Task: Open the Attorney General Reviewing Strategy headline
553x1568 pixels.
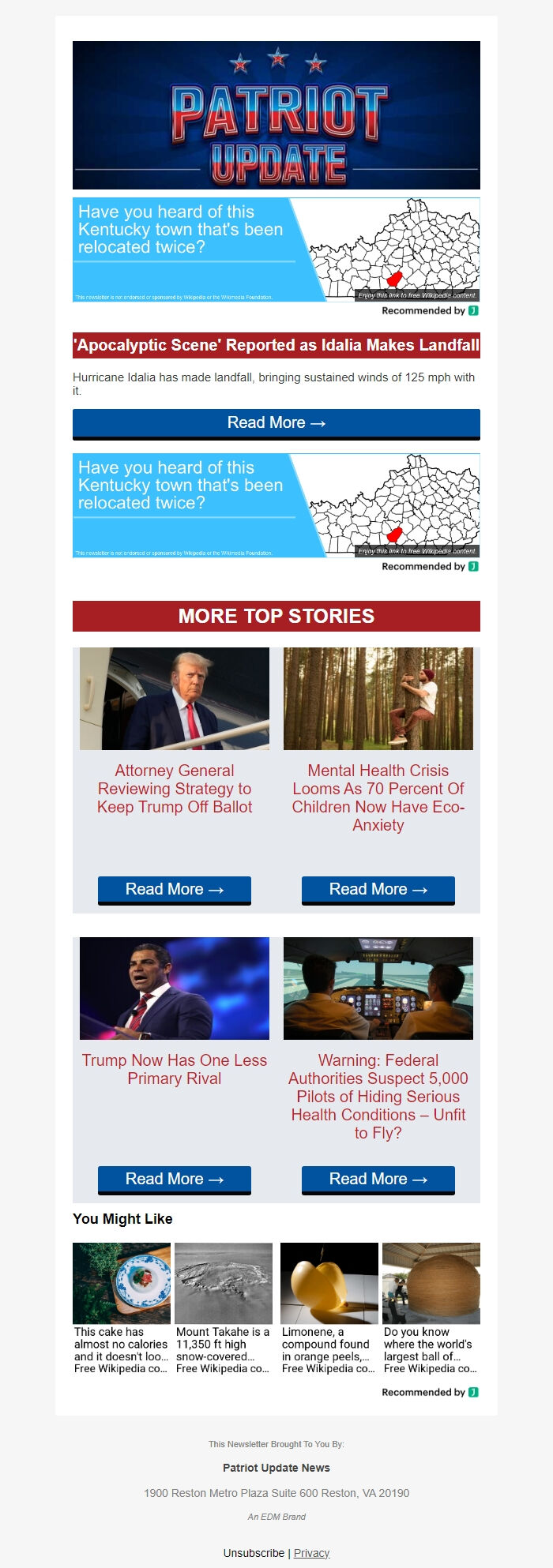Action: [x=175, y=789]
